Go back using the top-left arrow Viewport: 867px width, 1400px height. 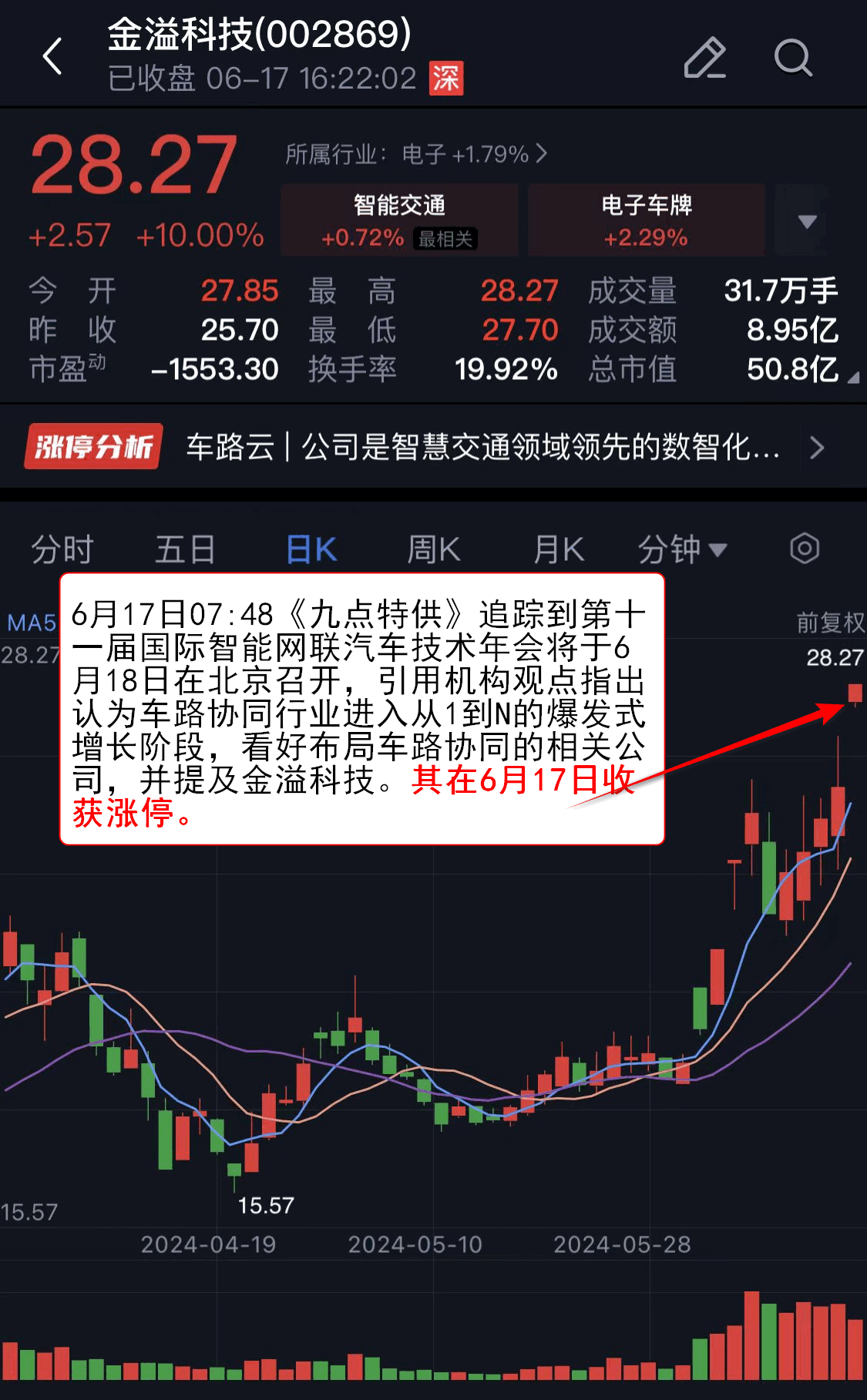(x=52, y=56)
